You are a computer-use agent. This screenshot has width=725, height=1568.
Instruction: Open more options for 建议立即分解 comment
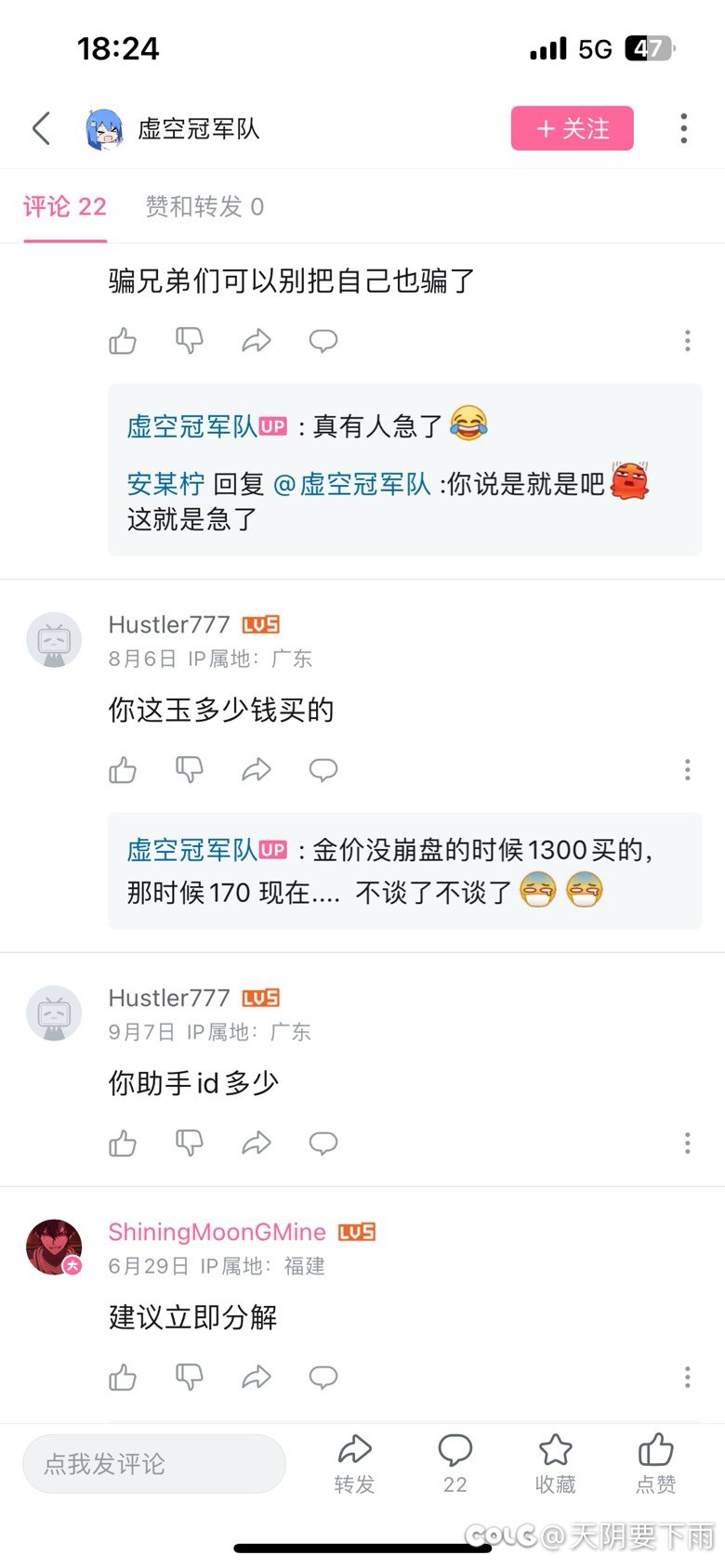[x=688, y=1378]
